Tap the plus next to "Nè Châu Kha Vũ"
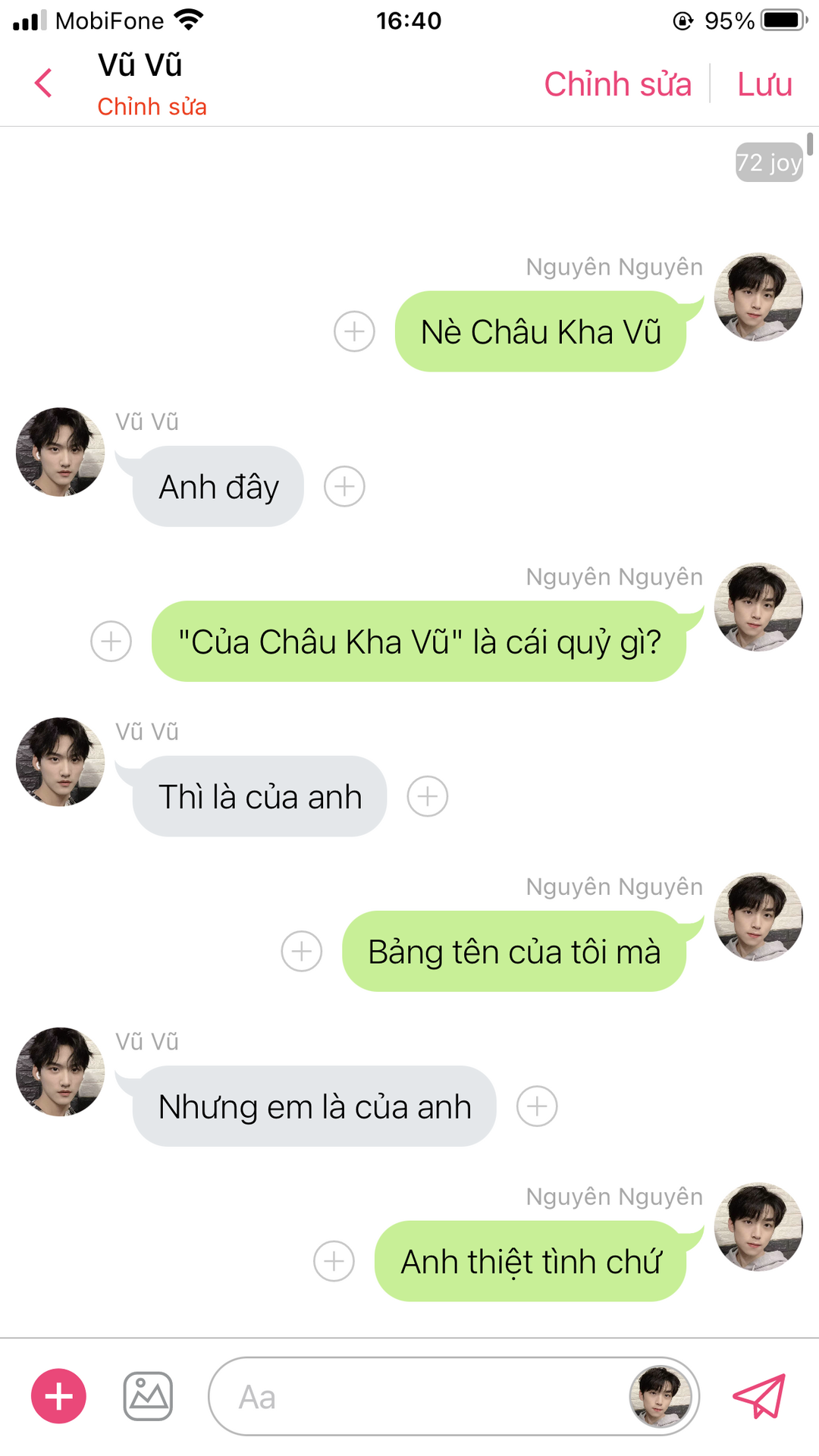The height and width of the screenshot is (1456, 819). coord(354,331)
